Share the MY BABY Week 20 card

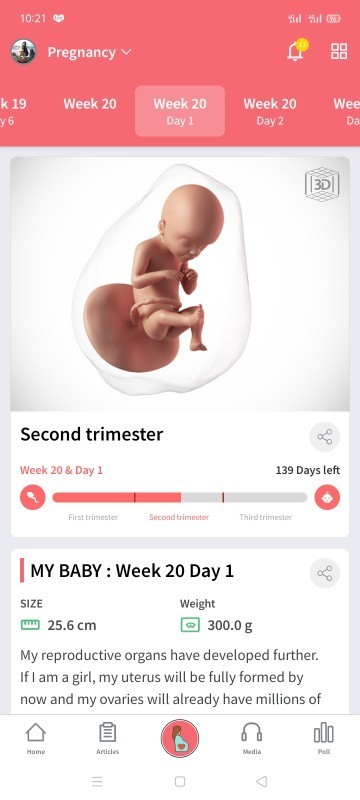pyautogui.click(x=324, y=573)
